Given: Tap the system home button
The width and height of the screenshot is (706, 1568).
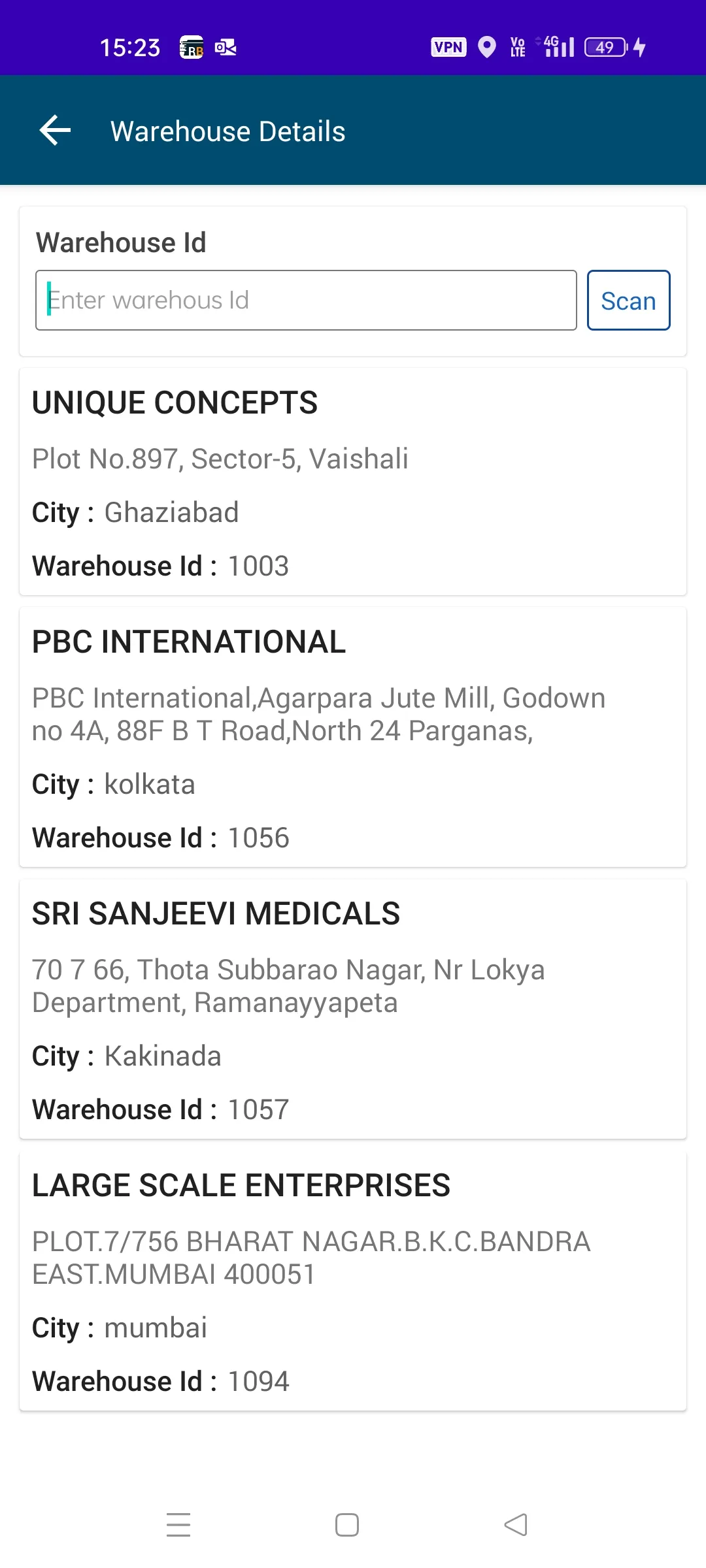Looking at the screenshot, I should 347,1525.
